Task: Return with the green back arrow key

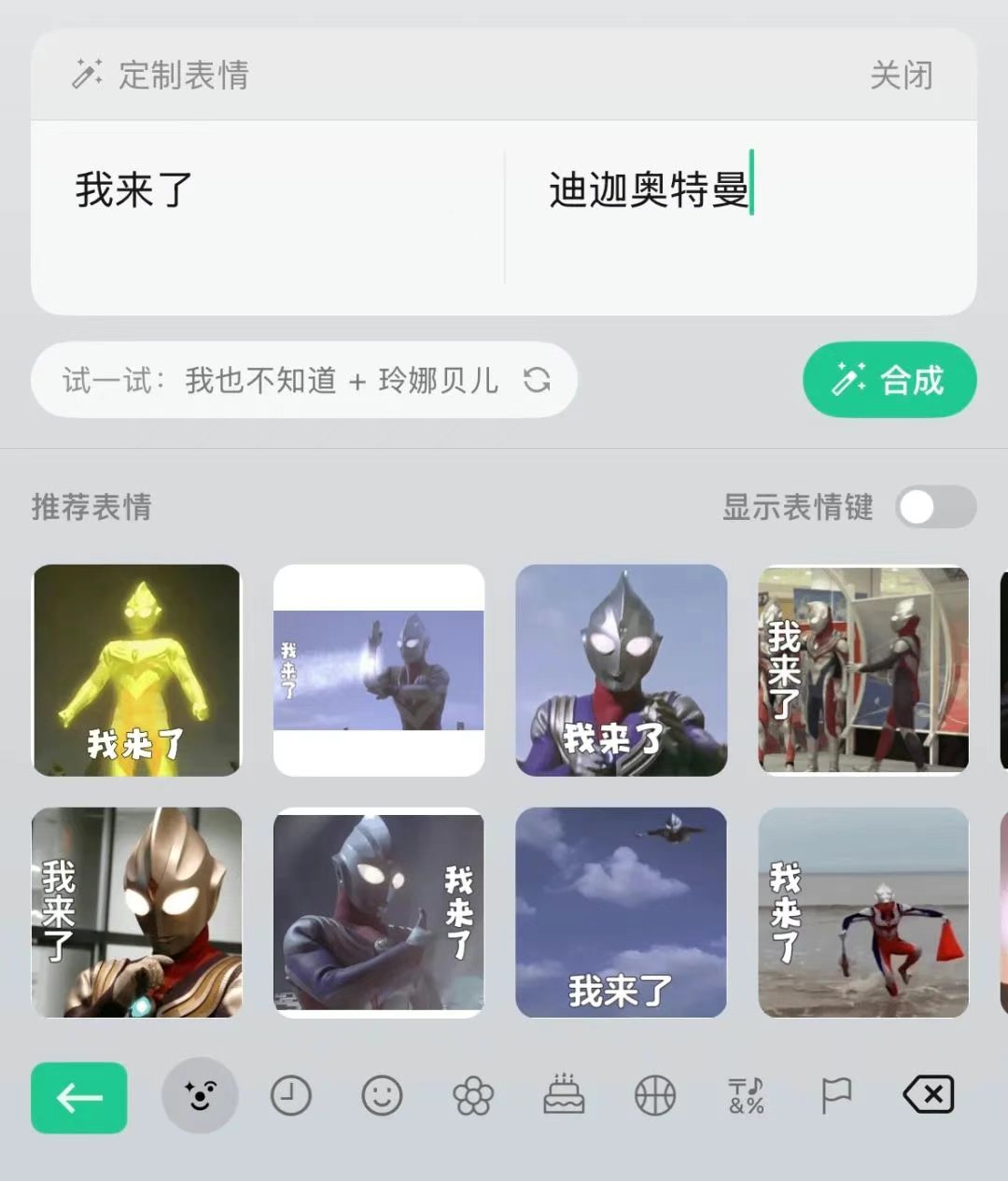Action: (x=79, y=1097)
